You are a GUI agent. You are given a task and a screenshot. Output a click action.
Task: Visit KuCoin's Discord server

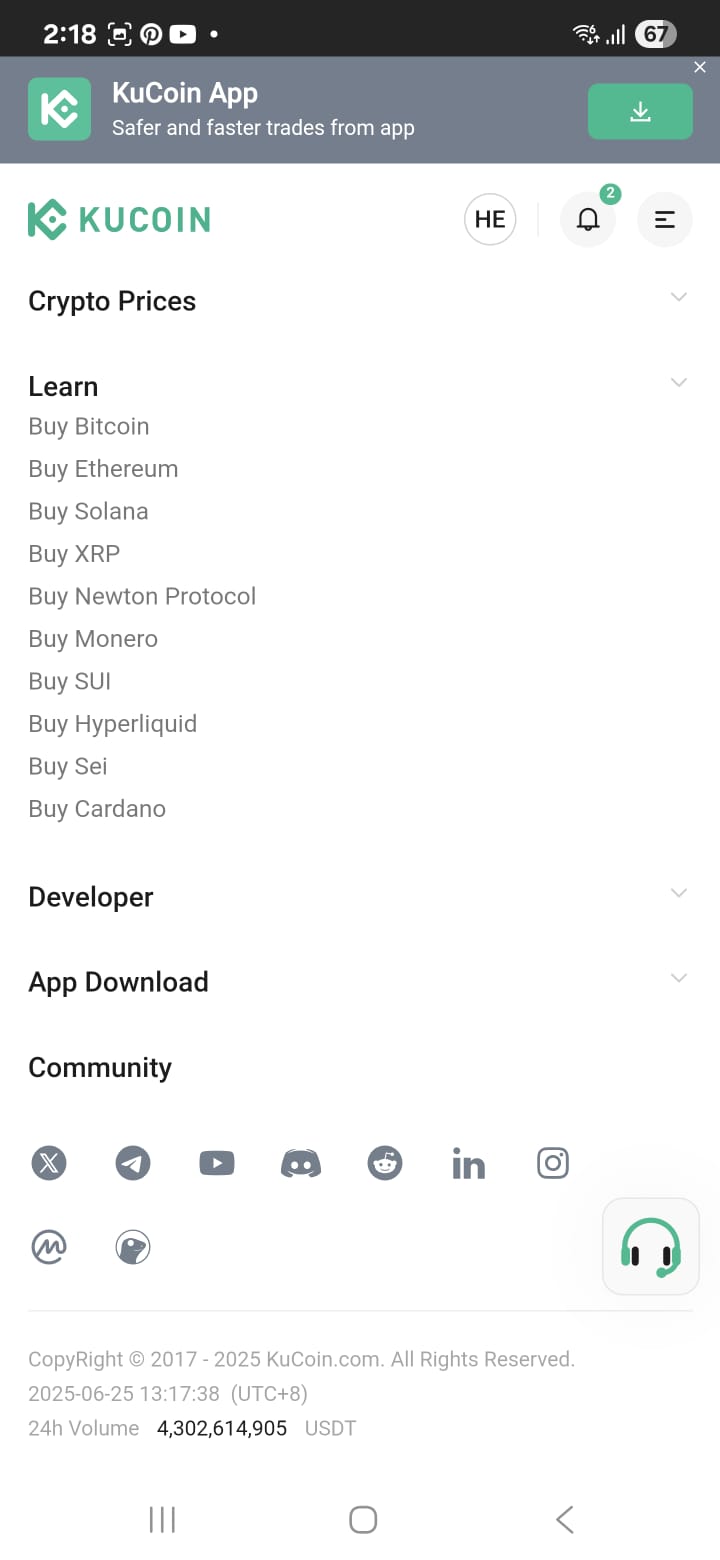[x=301, y=1163]
